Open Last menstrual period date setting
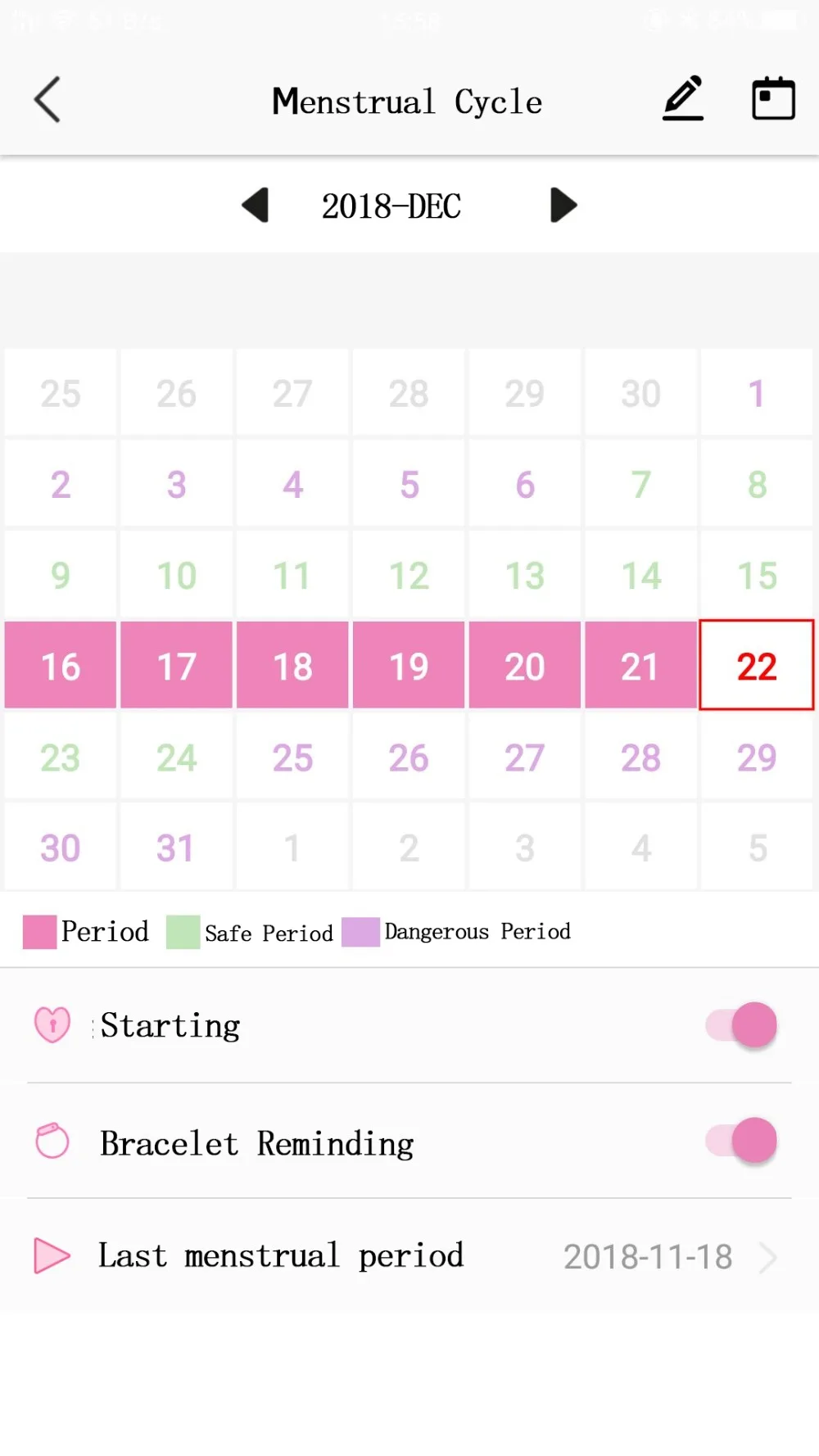This screenshot has width=819, height=1456. pos(409,1256)
